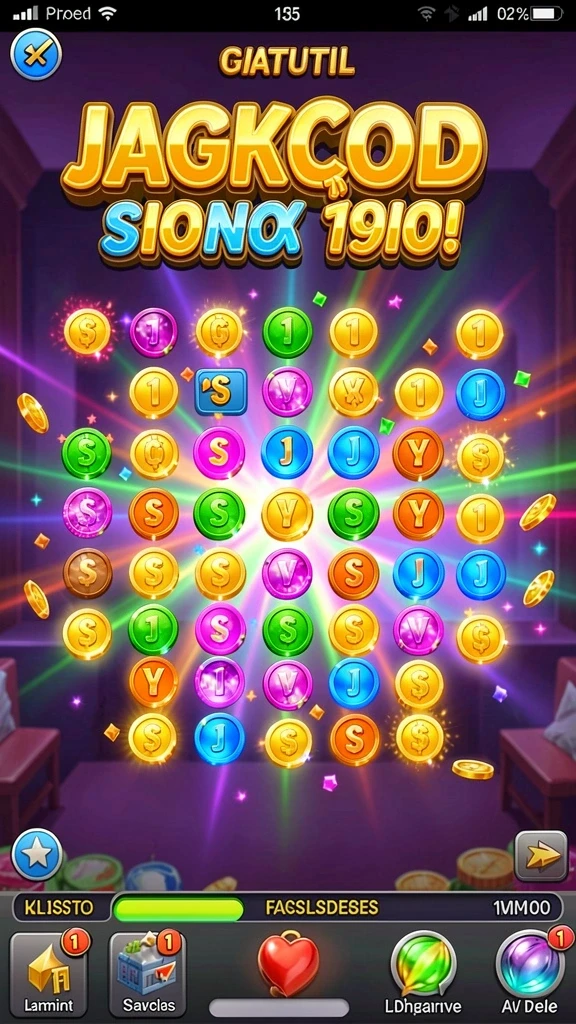Open the Savcles item
The image size is (576, 1024).
[x=148, y=972]
